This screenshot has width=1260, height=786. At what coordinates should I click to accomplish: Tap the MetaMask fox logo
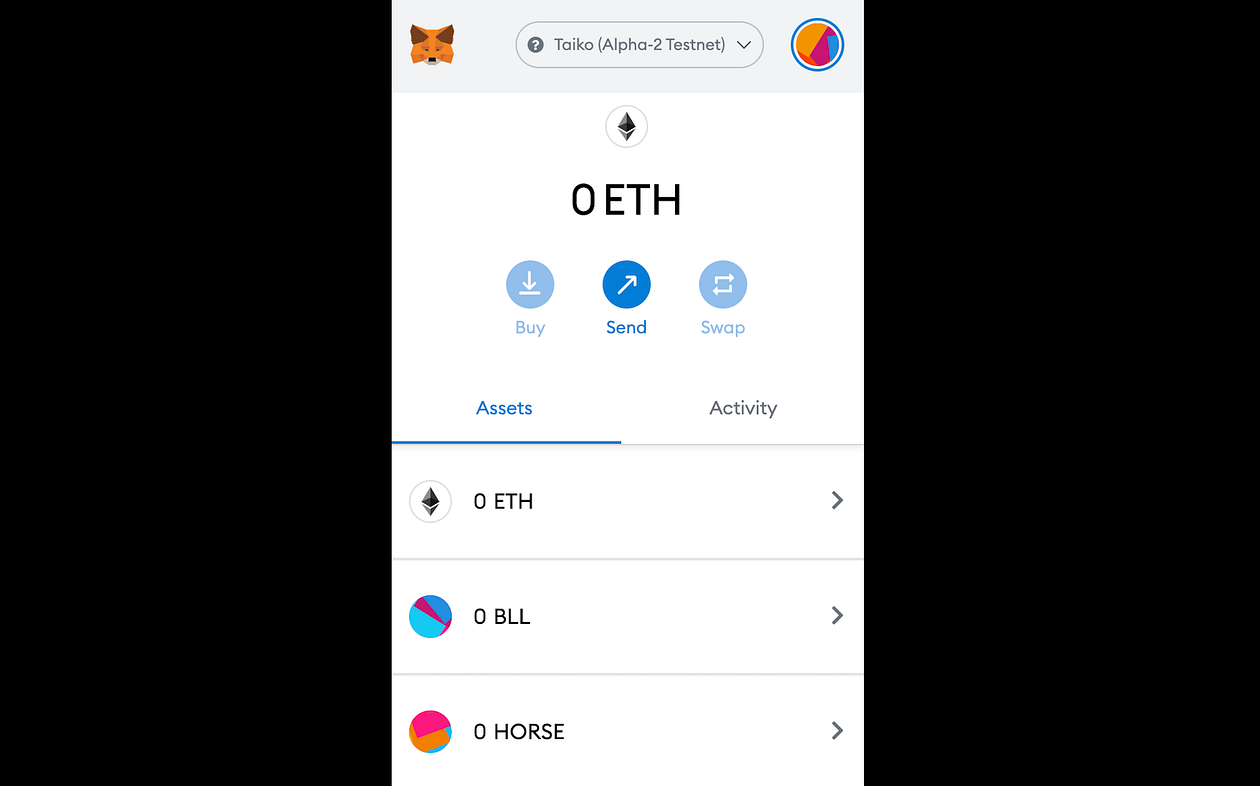tap(432, 45)
